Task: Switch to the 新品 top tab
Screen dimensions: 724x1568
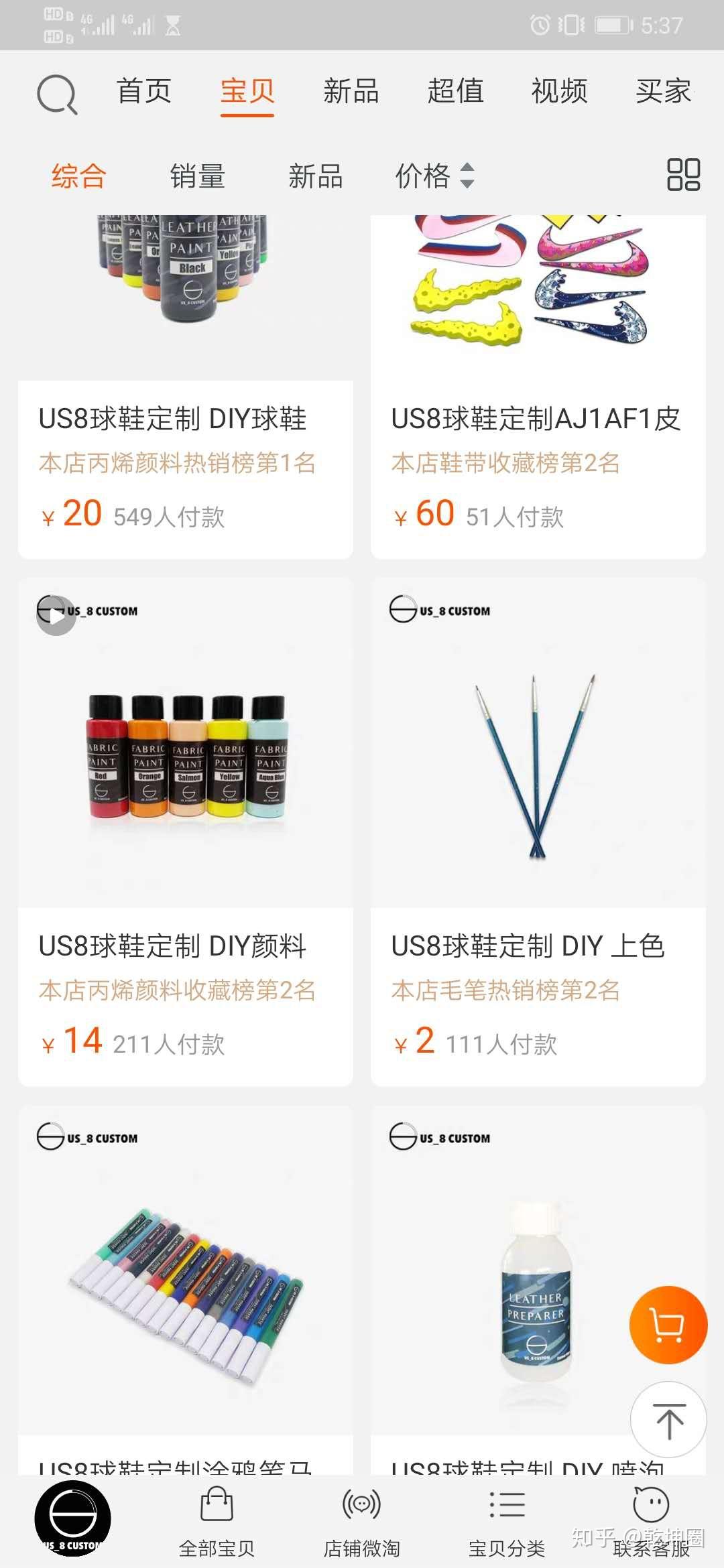Action: point(351,91)
